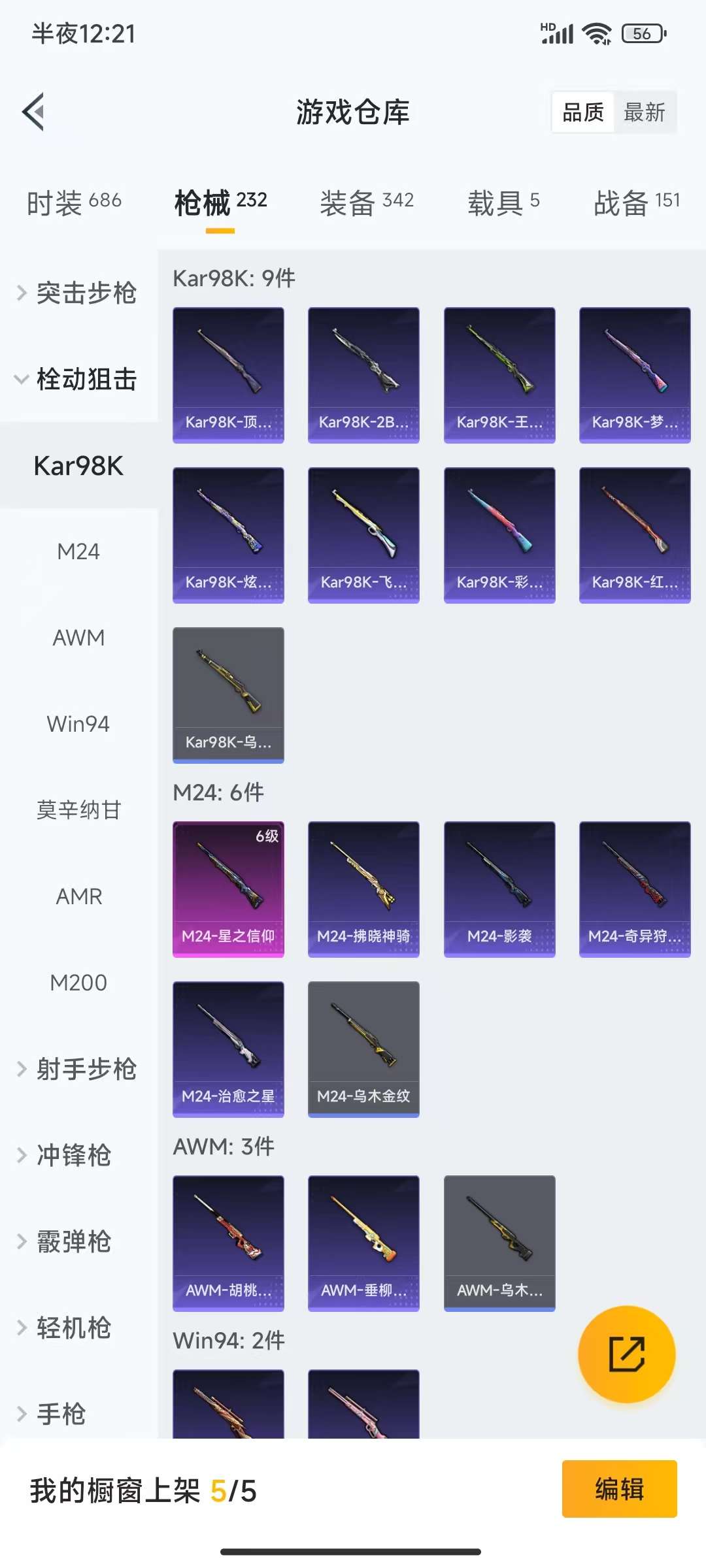Expand the 突击步枪 category
Viewport: 706px width, 1568px height.
click(78, 293)
